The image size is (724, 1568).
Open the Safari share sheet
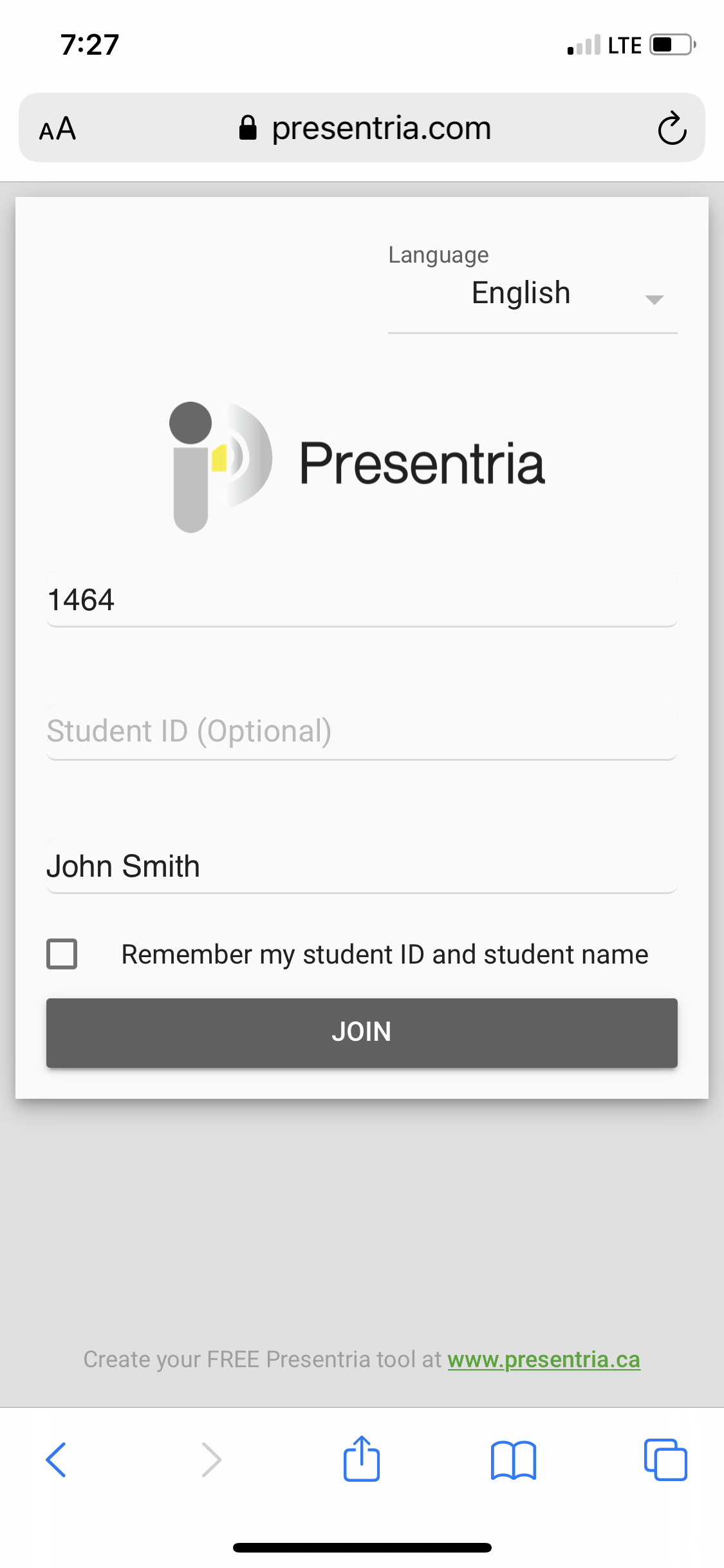tap(362, 1459)
